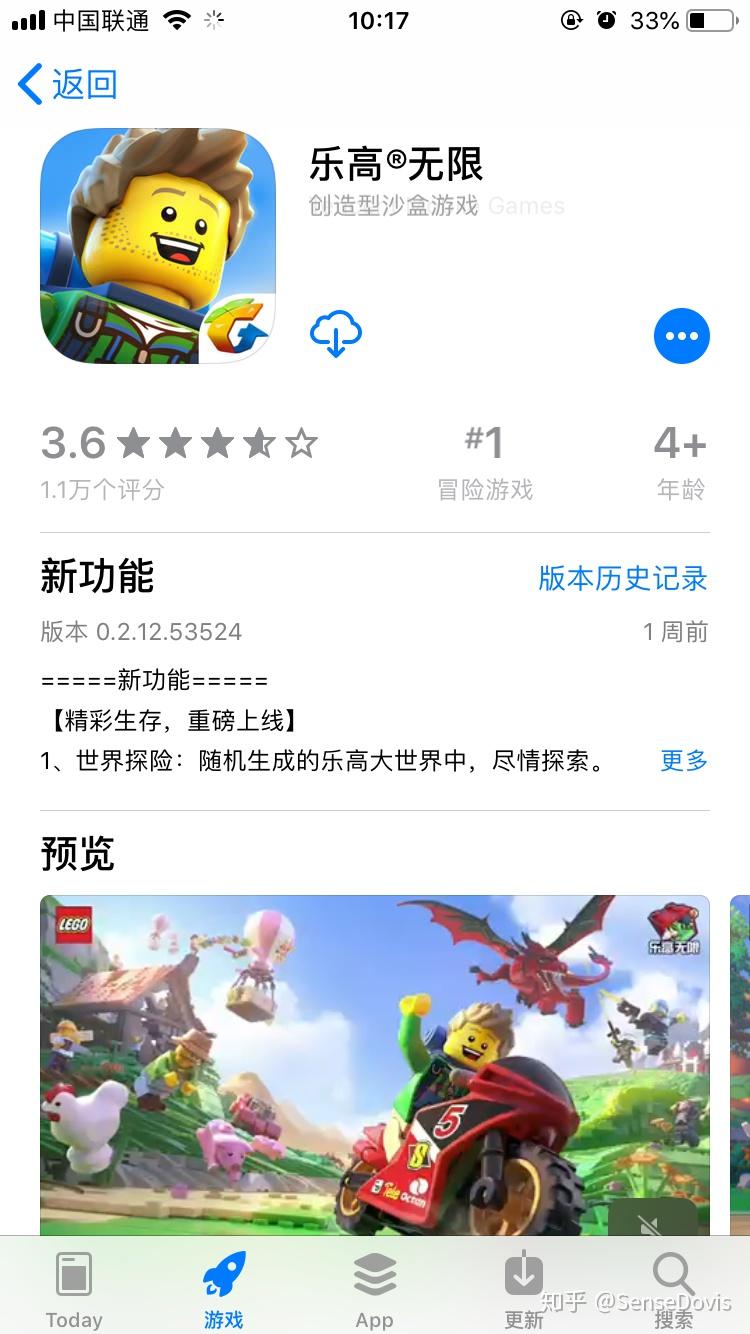
Task: Download 乐高无限 via the cloud icon
Action: (x=336, y=334)
